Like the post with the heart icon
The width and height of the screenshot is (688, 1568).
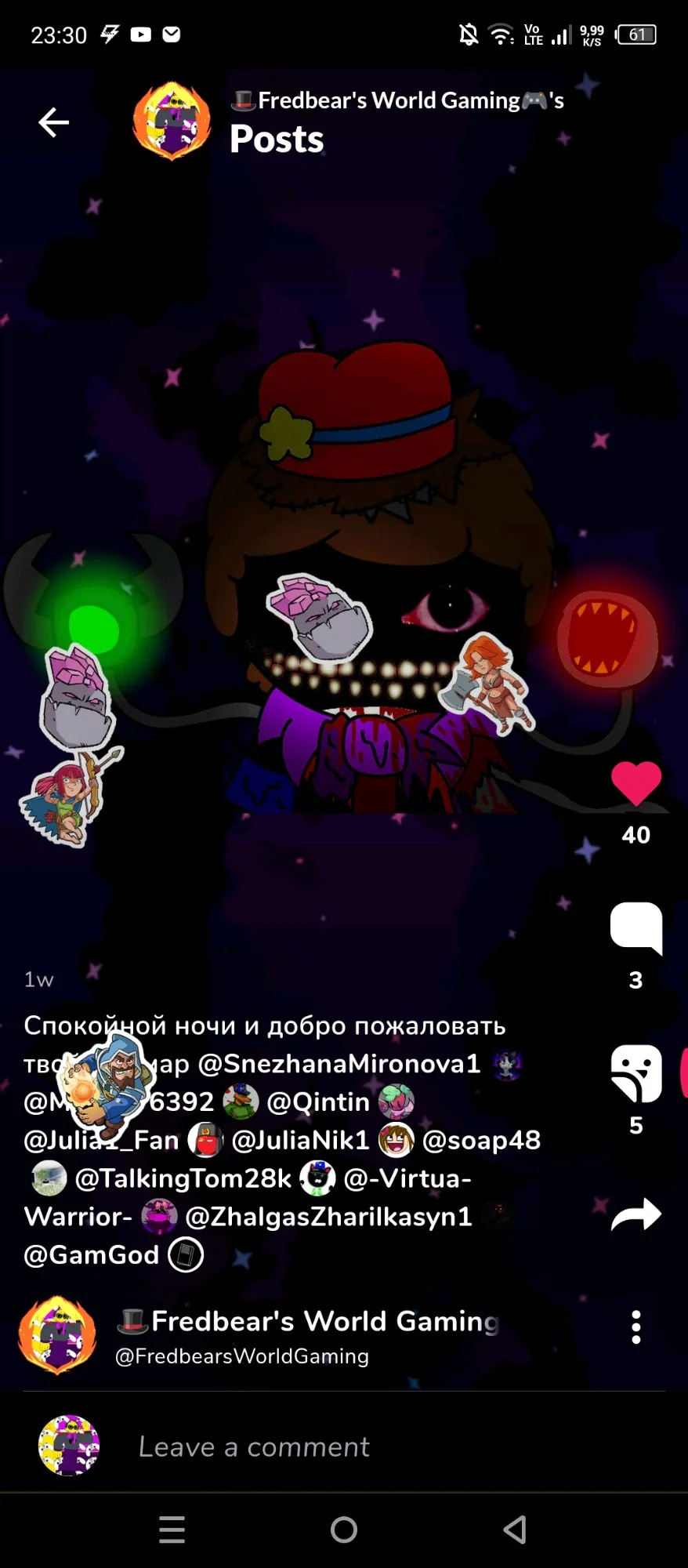click(636, 783)
